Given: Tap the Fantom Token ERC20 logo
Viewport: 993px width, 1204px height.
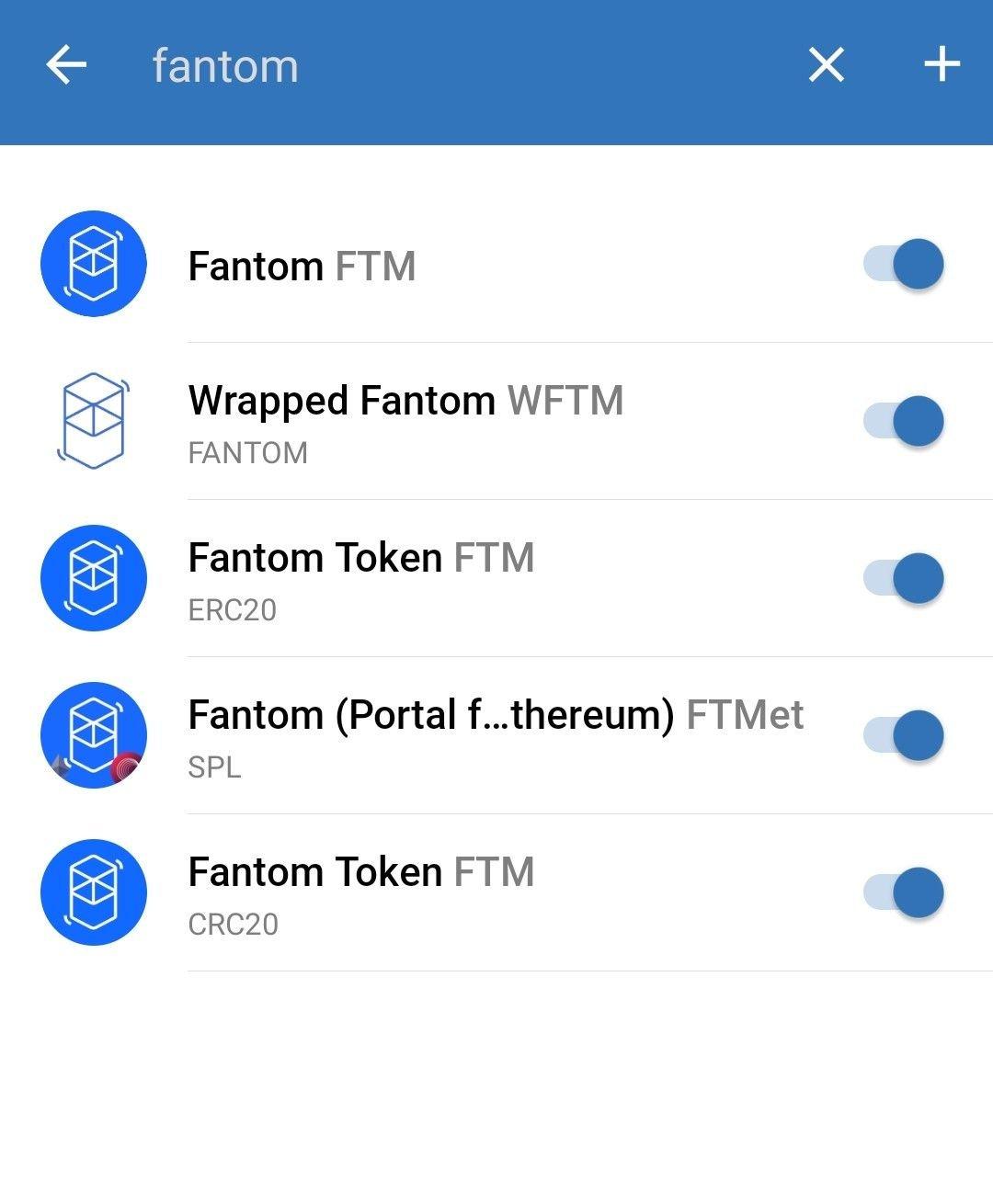Looking at the screenshot, I should [92, 578].
